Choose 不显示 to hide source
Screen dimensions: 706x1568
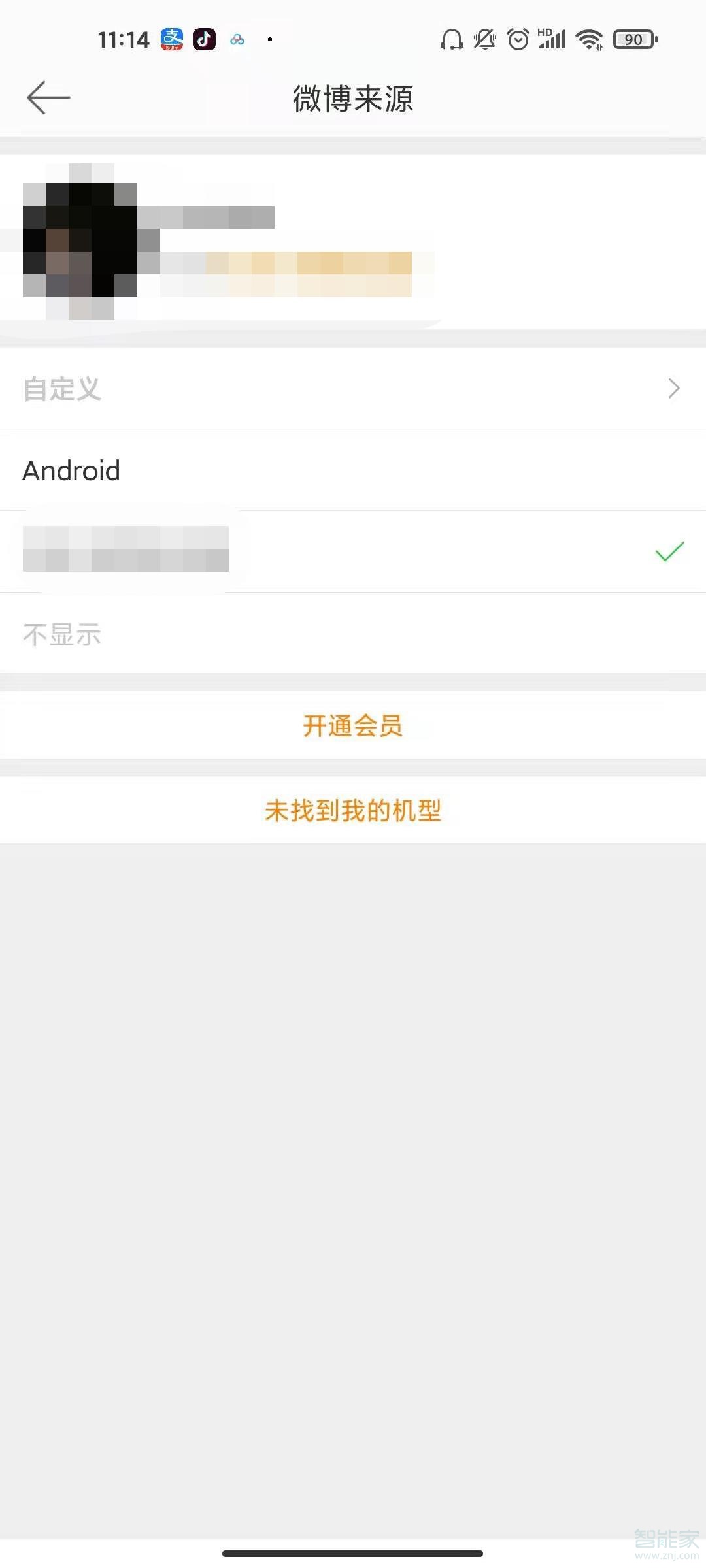353,634
